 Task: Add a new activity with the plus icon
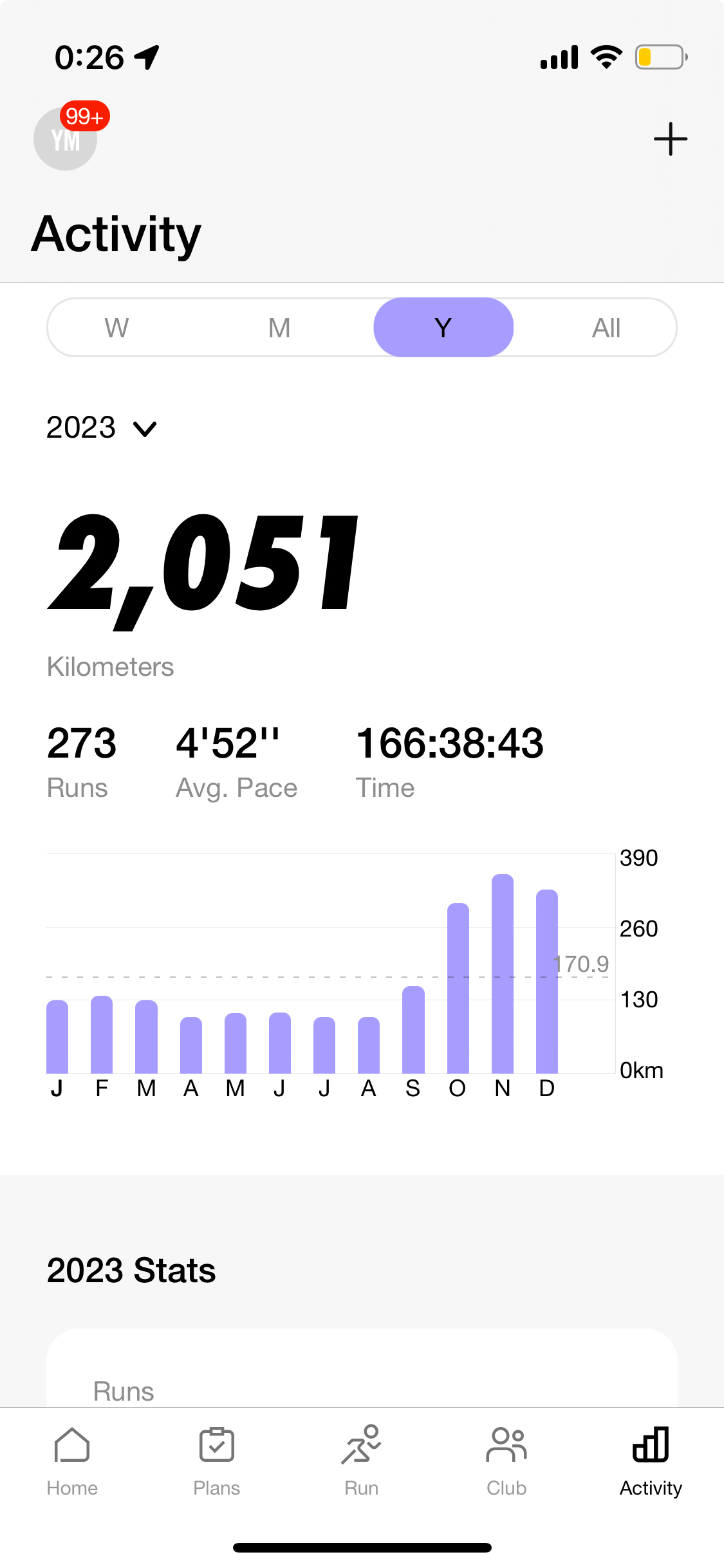[670, 139]
